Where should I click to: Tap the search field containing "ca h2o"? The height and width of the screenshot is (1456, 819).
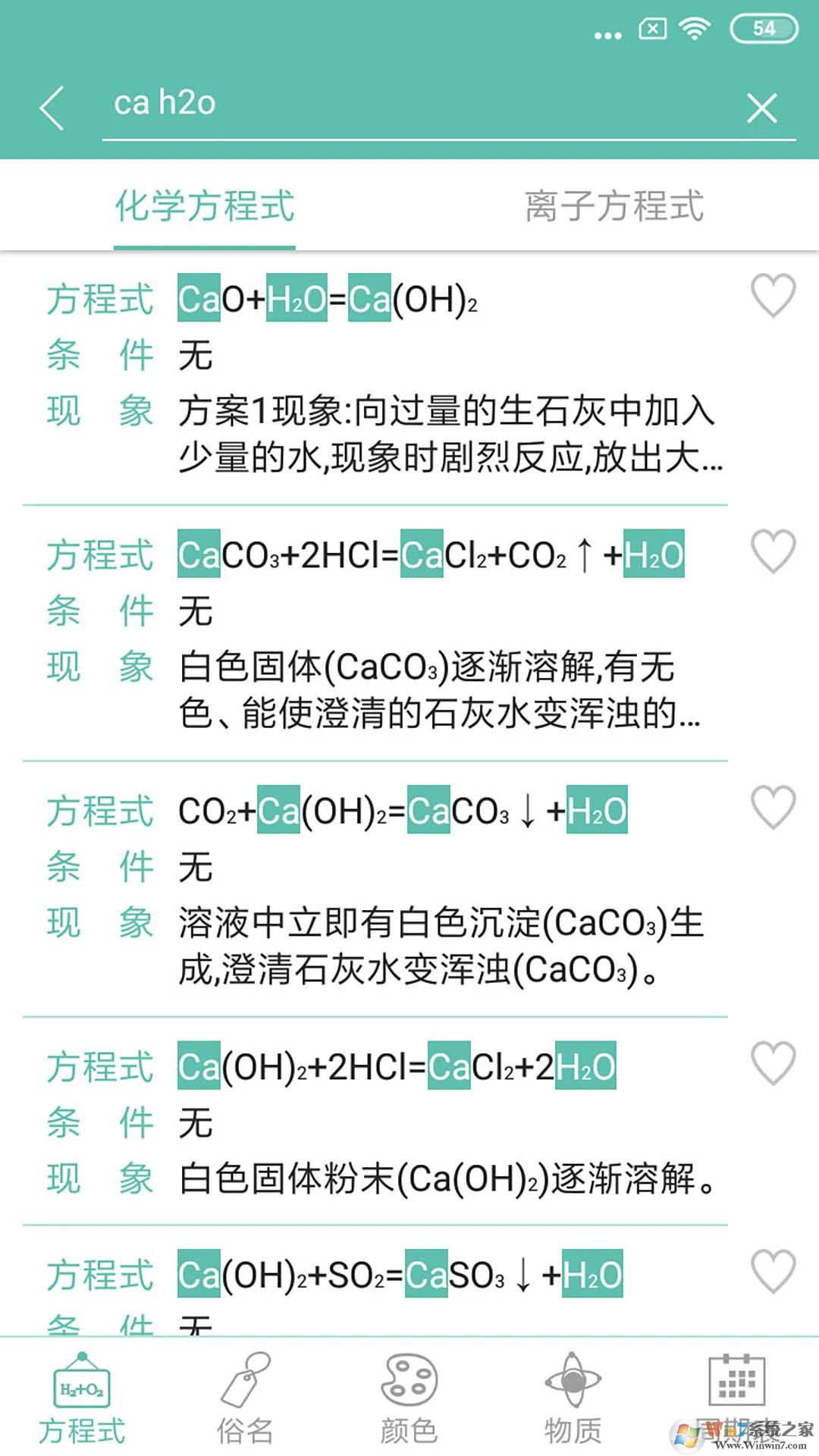(379, 106)
